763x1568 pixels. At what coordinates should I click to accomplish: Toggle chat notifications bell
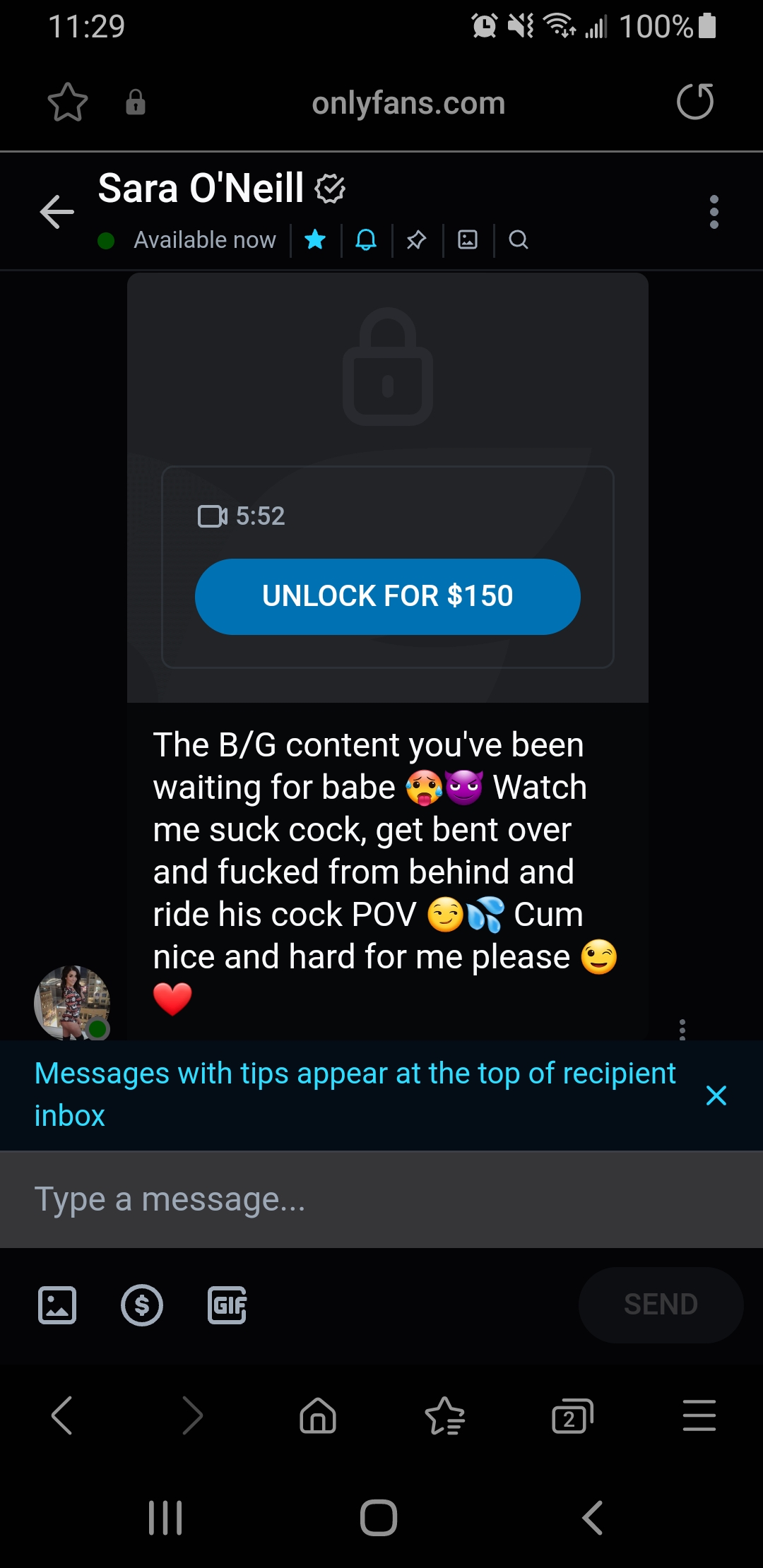pyautogui.click(x=366, y=240)
